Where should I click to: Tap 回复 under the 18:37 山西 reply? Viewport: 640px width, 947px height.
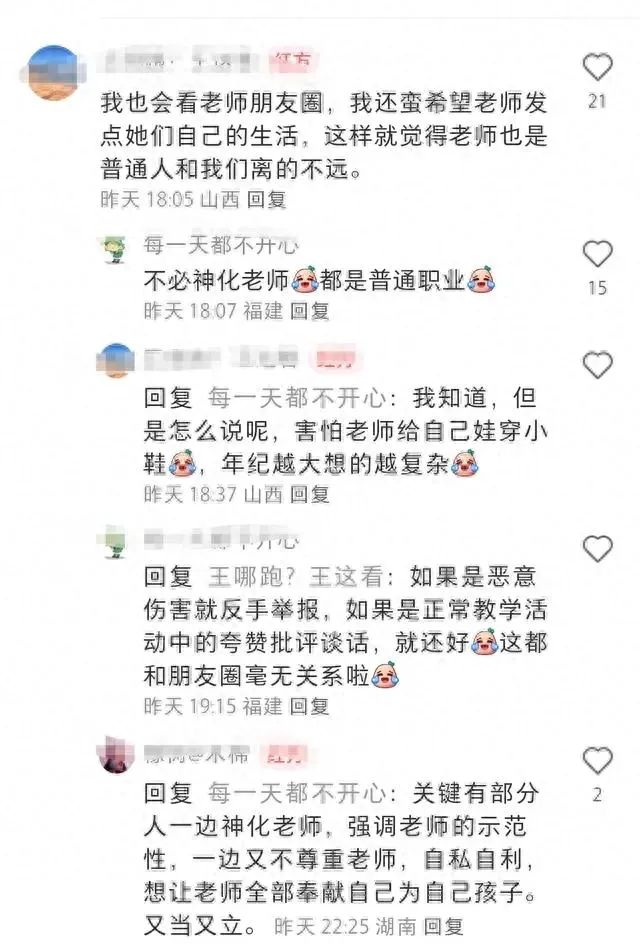tap(309, 493)
